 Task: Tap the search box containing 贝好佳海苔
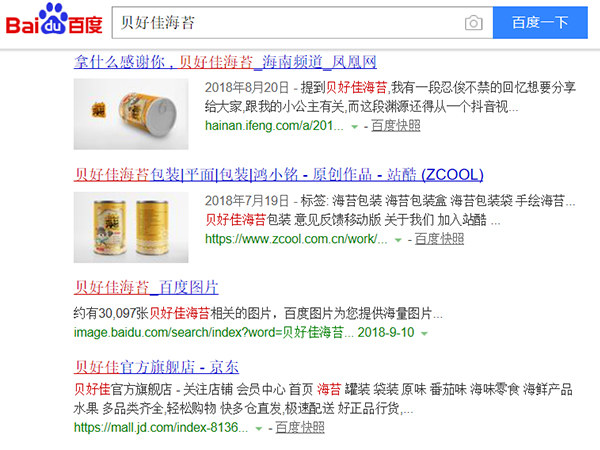285,22
